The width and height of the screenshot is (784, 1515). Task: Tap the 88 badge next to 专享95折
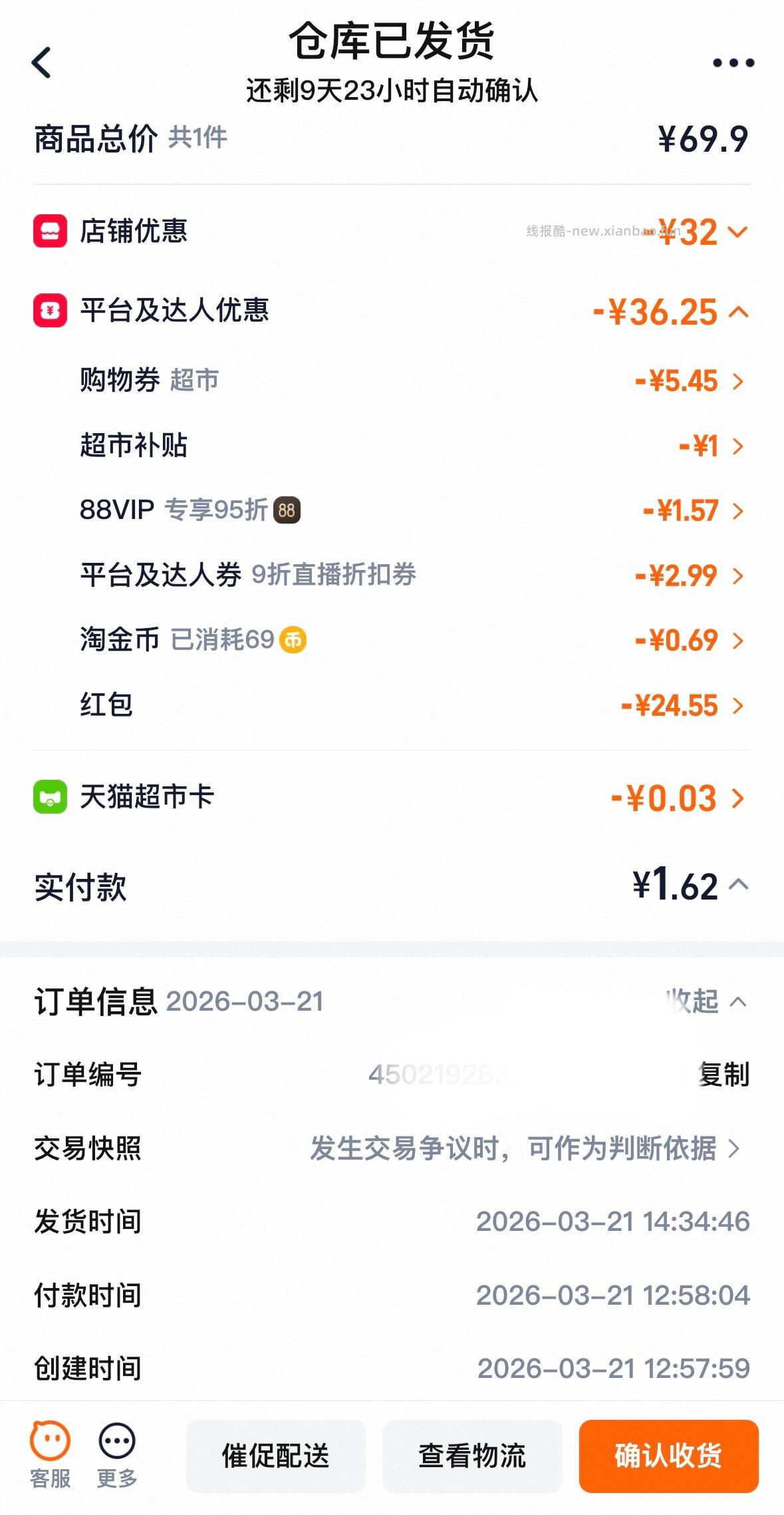(x=288, y=511)
